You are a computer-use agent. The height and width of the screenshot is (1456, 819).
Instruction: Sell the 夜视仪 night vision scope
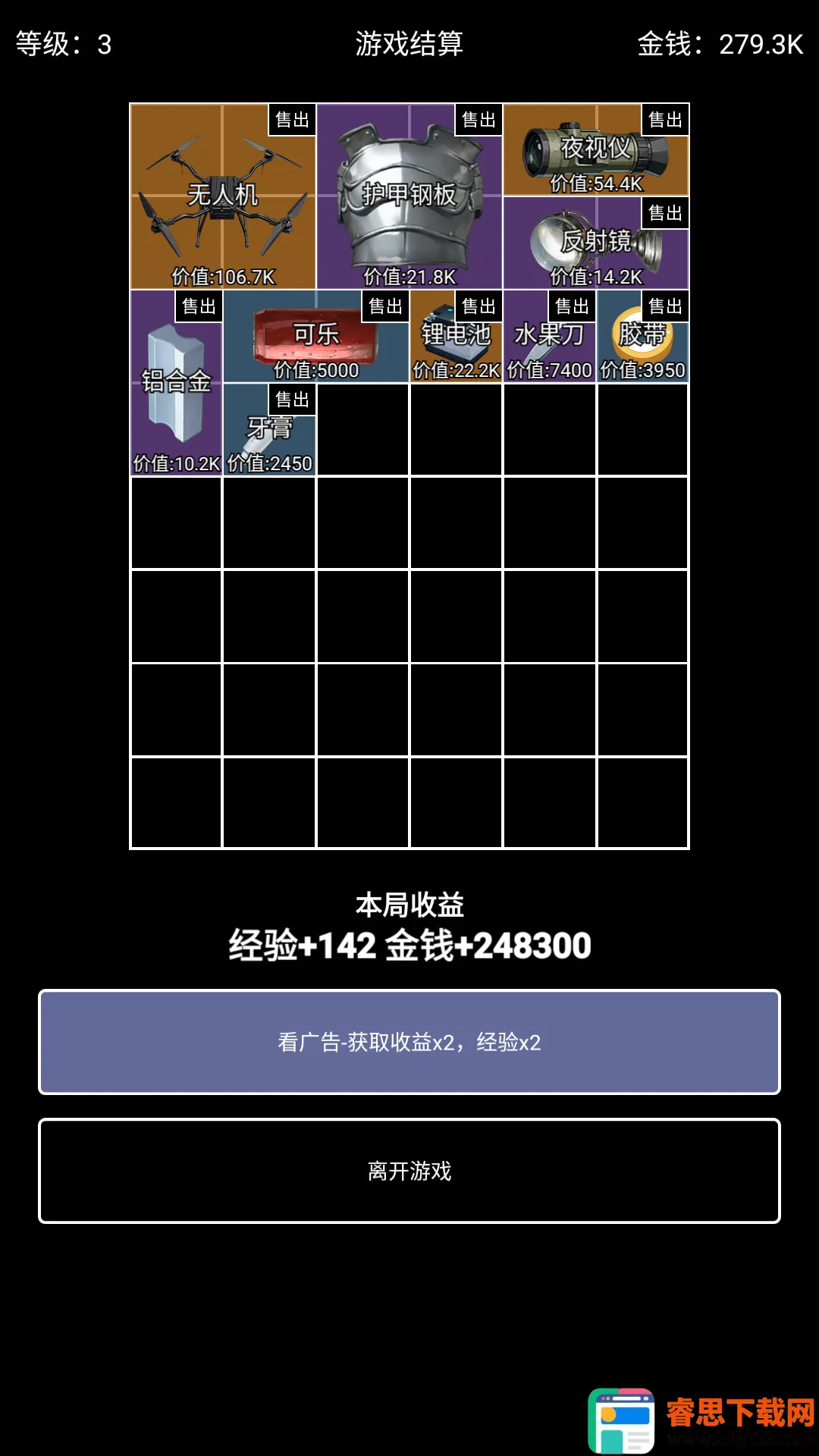pyautogui.click(x=666, y=121)
